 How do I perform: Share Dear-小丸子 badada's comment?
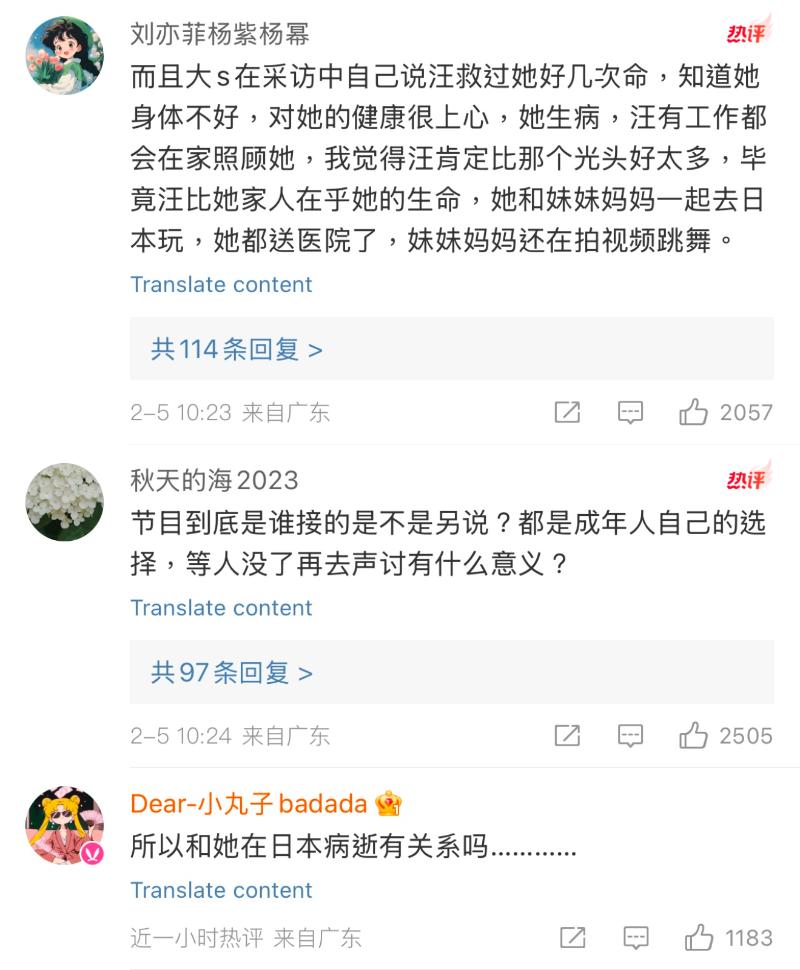pos(573,938)
